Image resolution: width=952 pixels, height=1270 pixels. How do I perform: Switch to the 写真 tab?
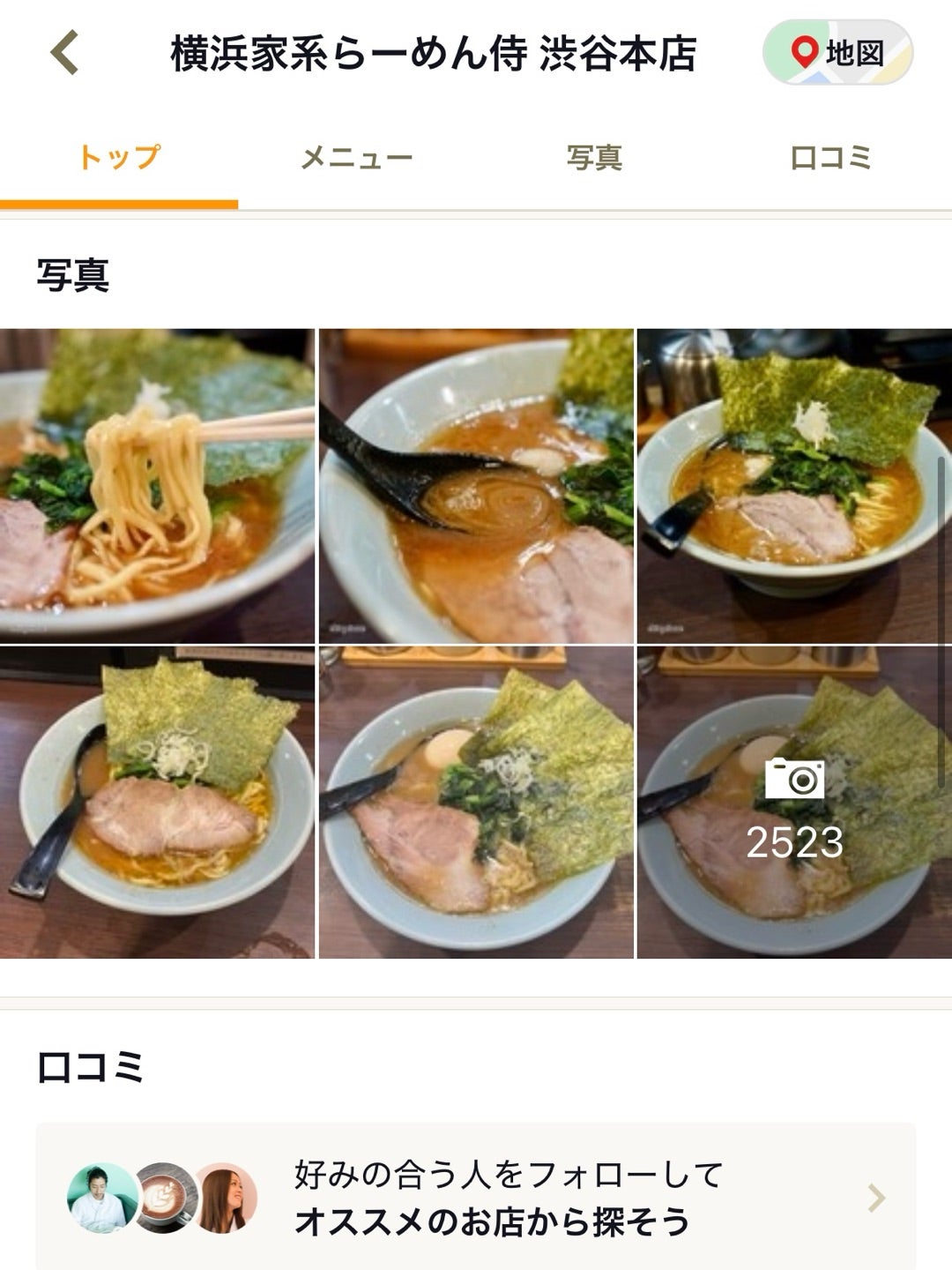click(x=594, y=158)
